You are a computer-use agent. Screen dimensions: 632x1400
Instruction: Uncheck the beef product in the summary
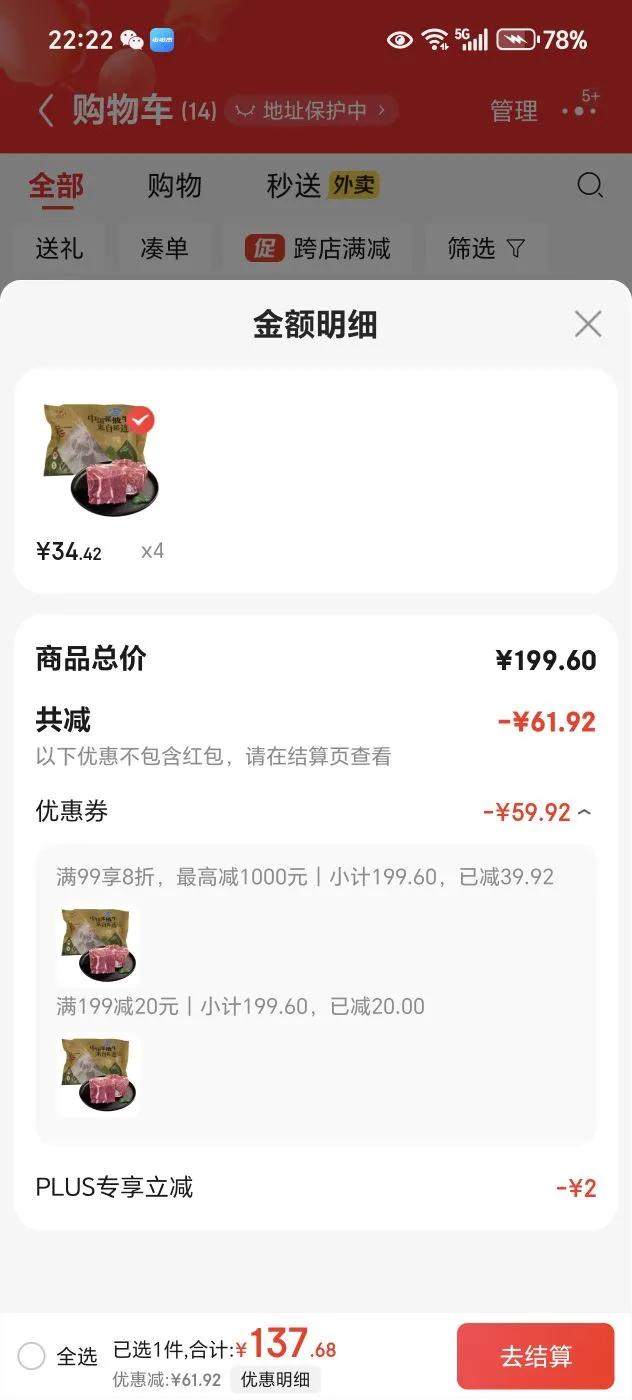click(x=141, y=420)
